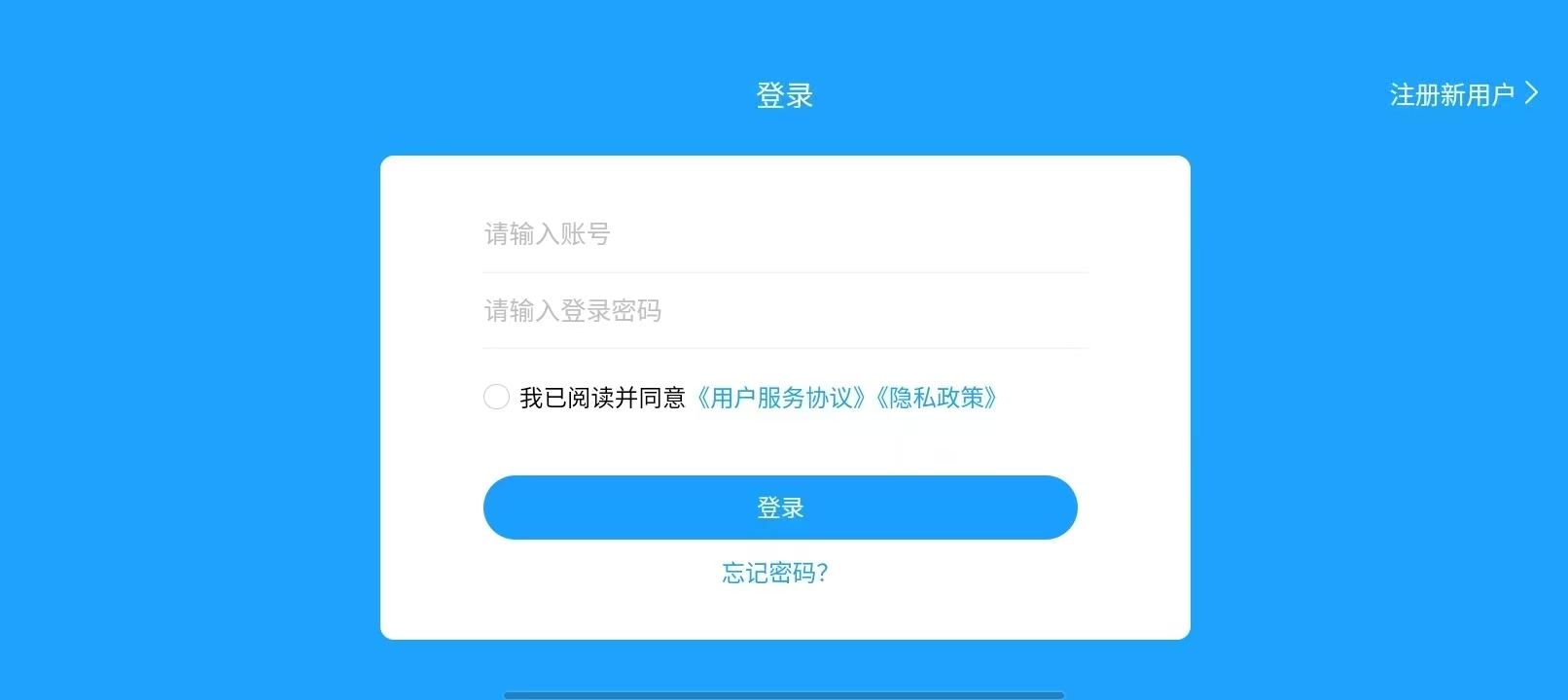
Task: Tap the blue 登录 button
Action: pos(780,507)
